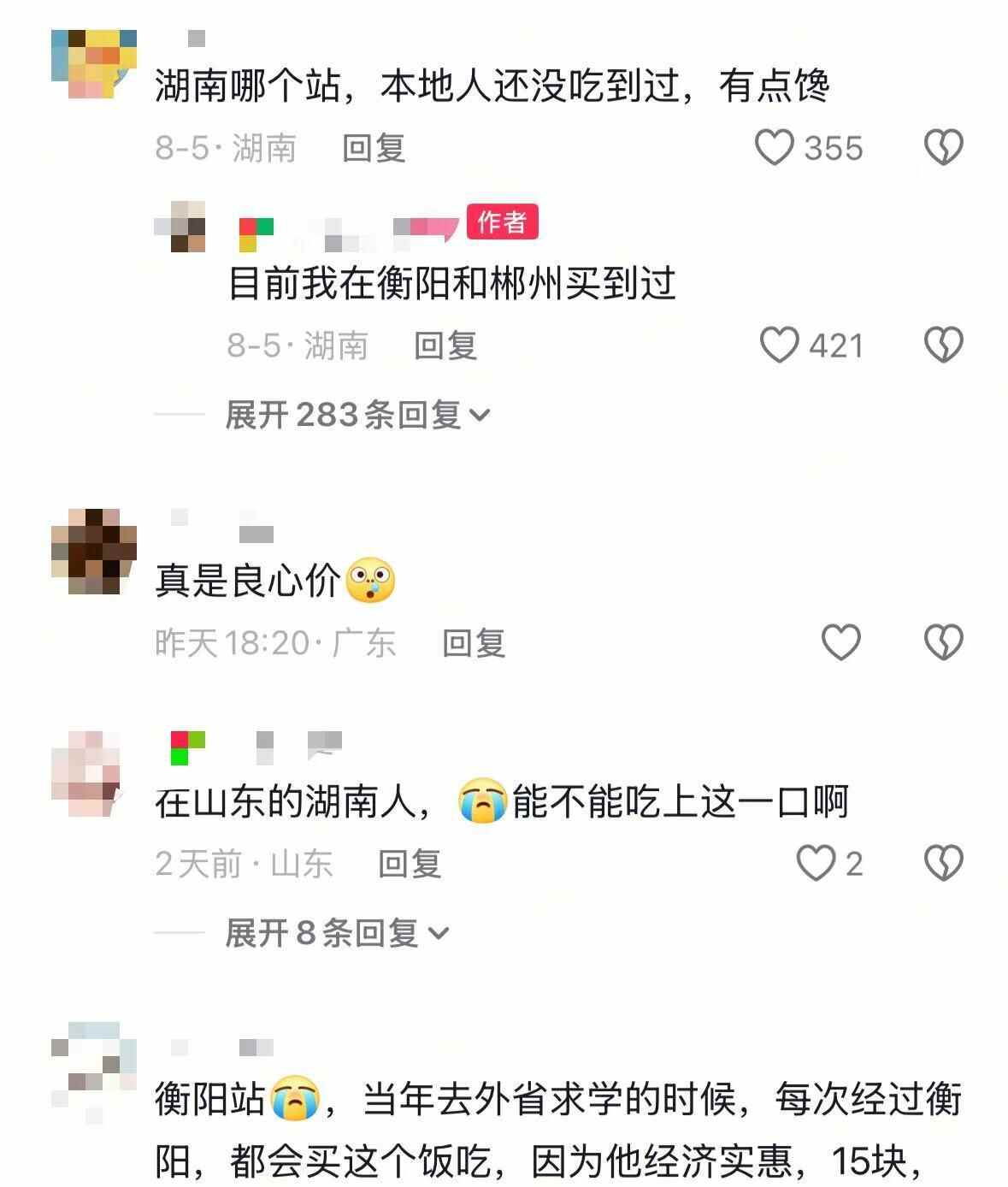Reply to the 在山东的湖南人 comment
The width and height of the screenshot is (1008, 1187).
[x=410, y=864]
